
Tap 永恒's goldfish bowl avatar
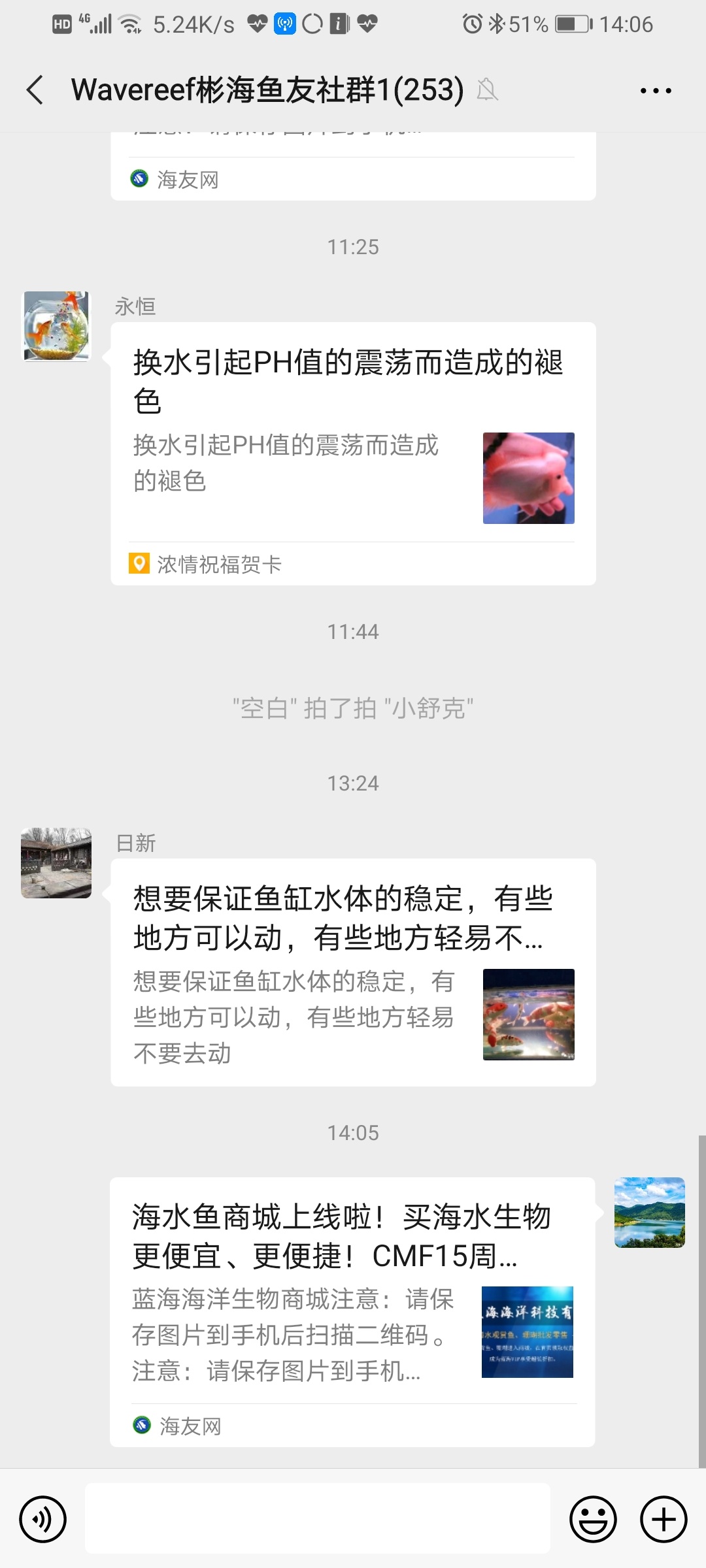tap(56, 325)
